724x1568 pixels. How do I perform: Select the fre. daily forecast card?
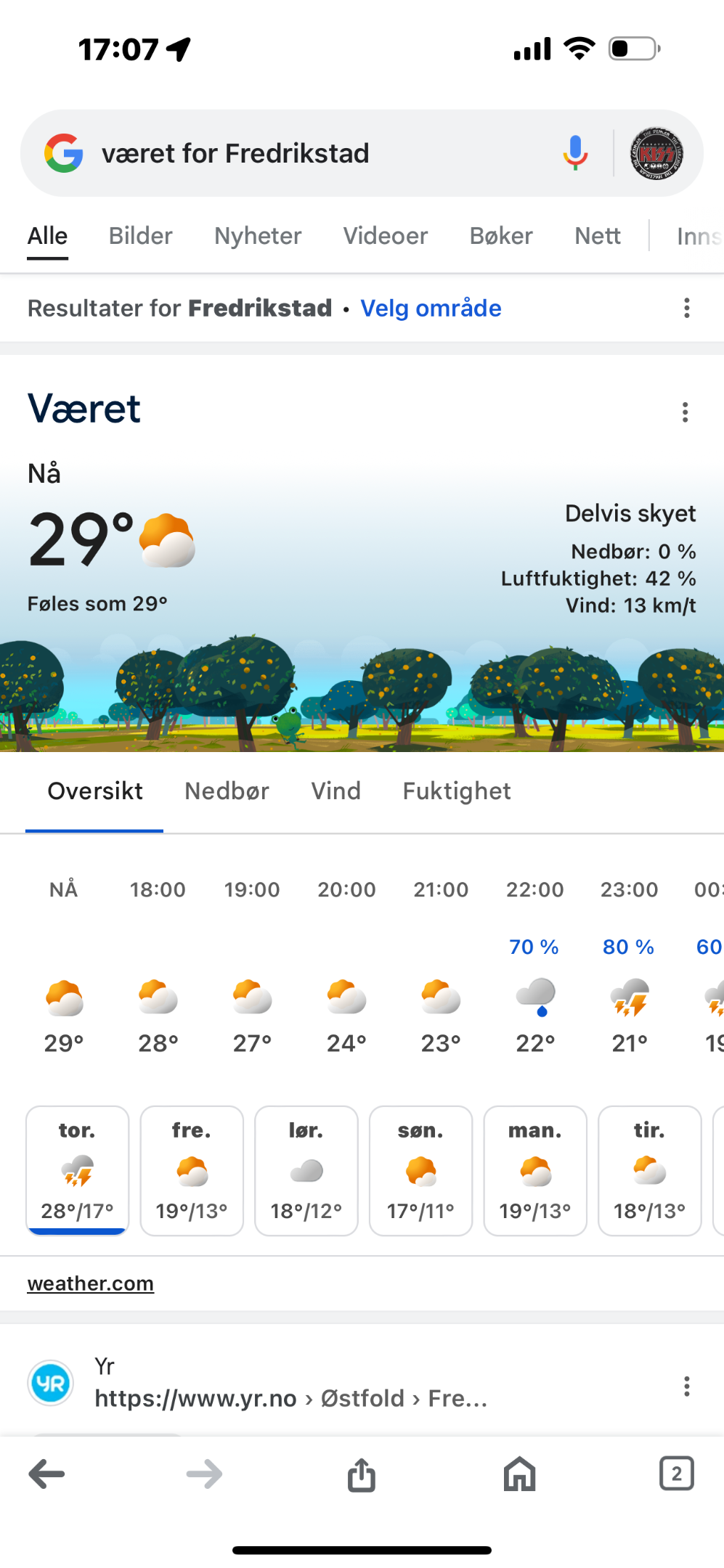point(192,1170)
